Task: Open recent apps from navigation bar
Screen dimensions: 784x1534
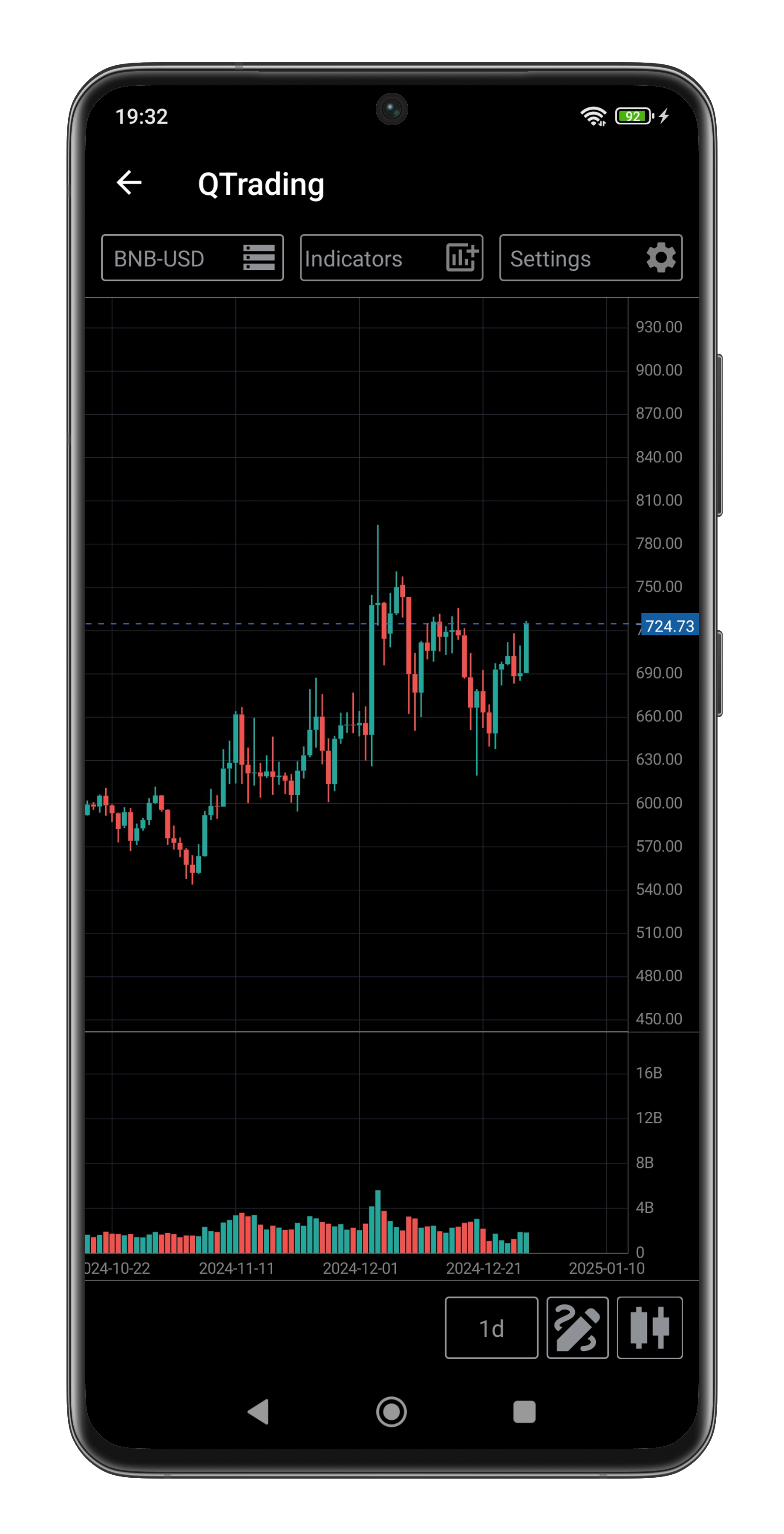Action: (x=525, y=1411)
